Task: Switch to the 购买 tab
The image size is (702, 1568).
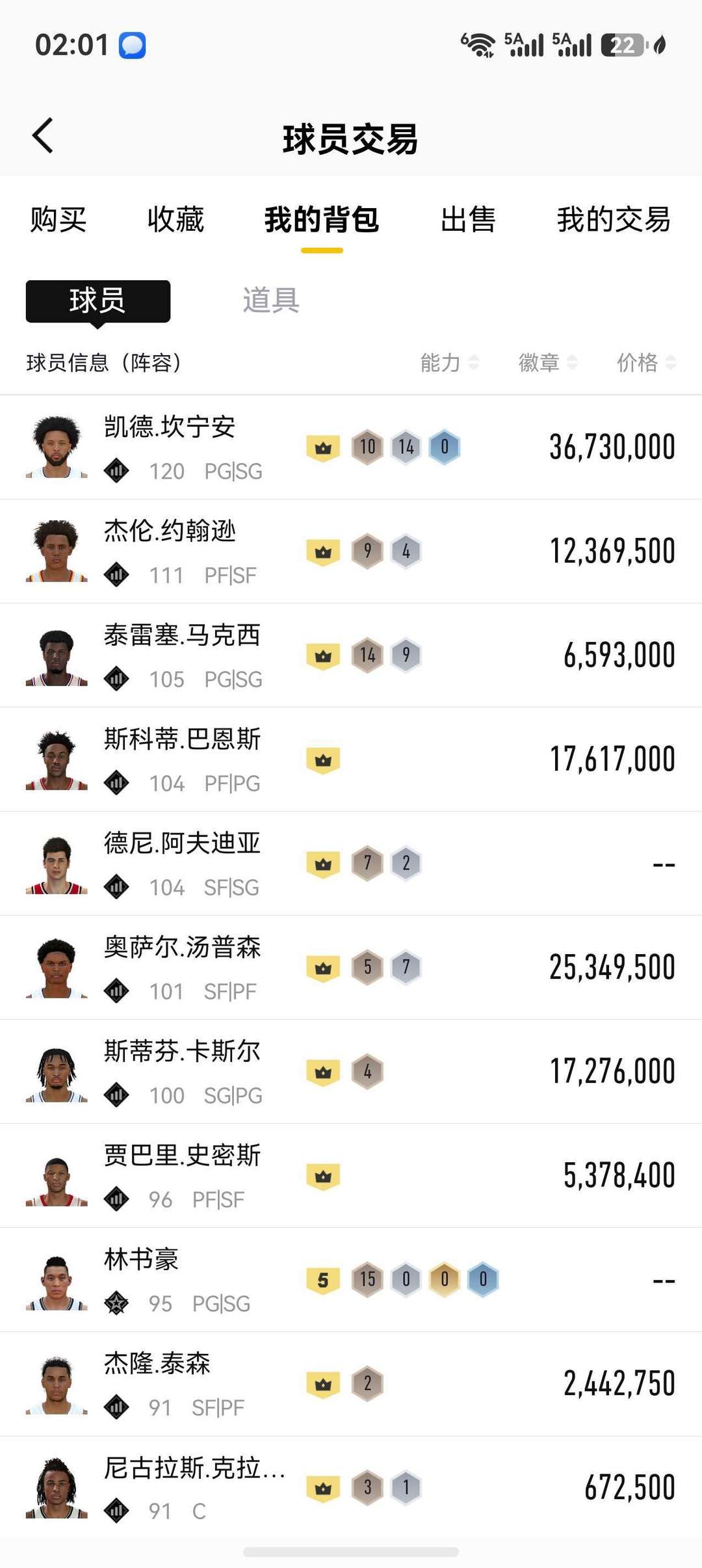Action: click(58, 219)
